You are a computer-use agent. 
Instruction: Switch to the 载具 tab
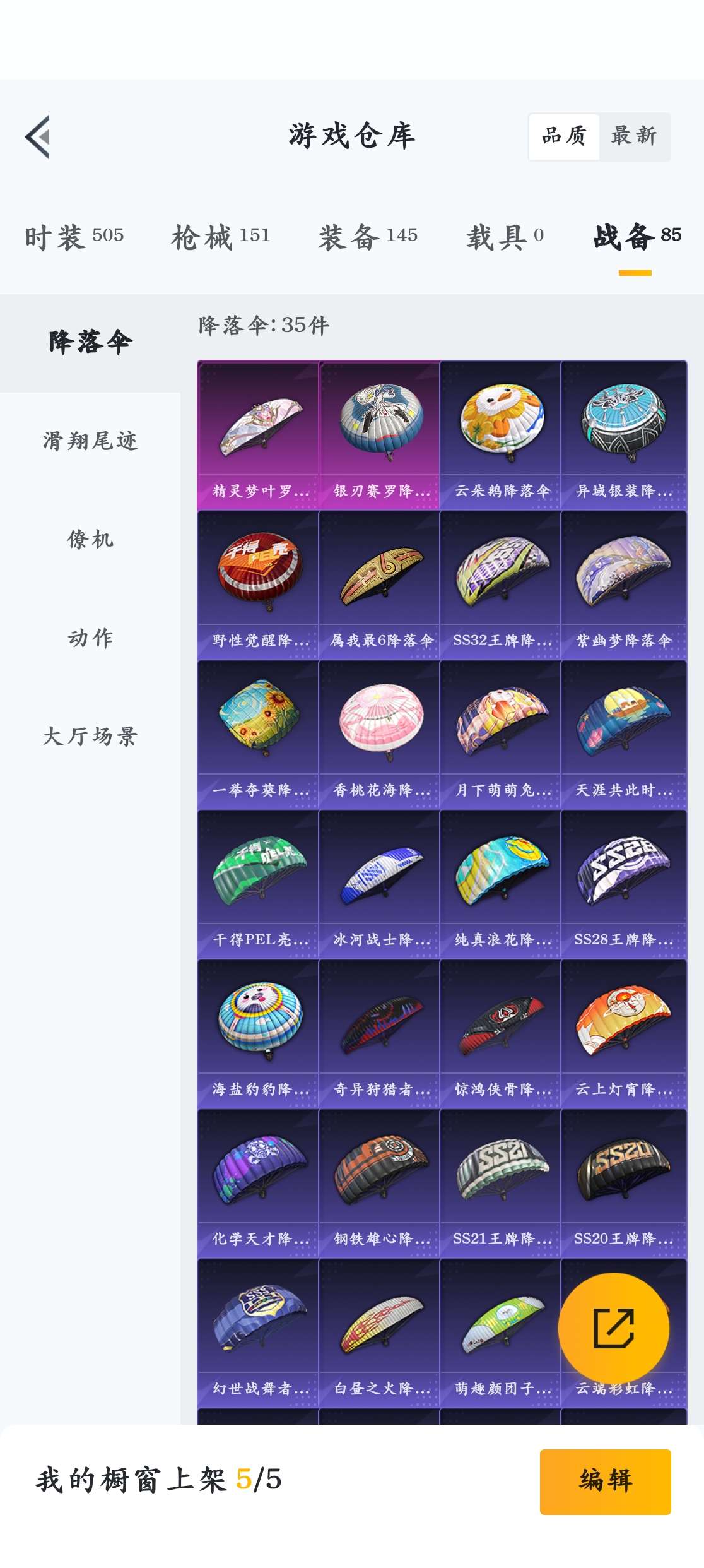click(505, 237)
